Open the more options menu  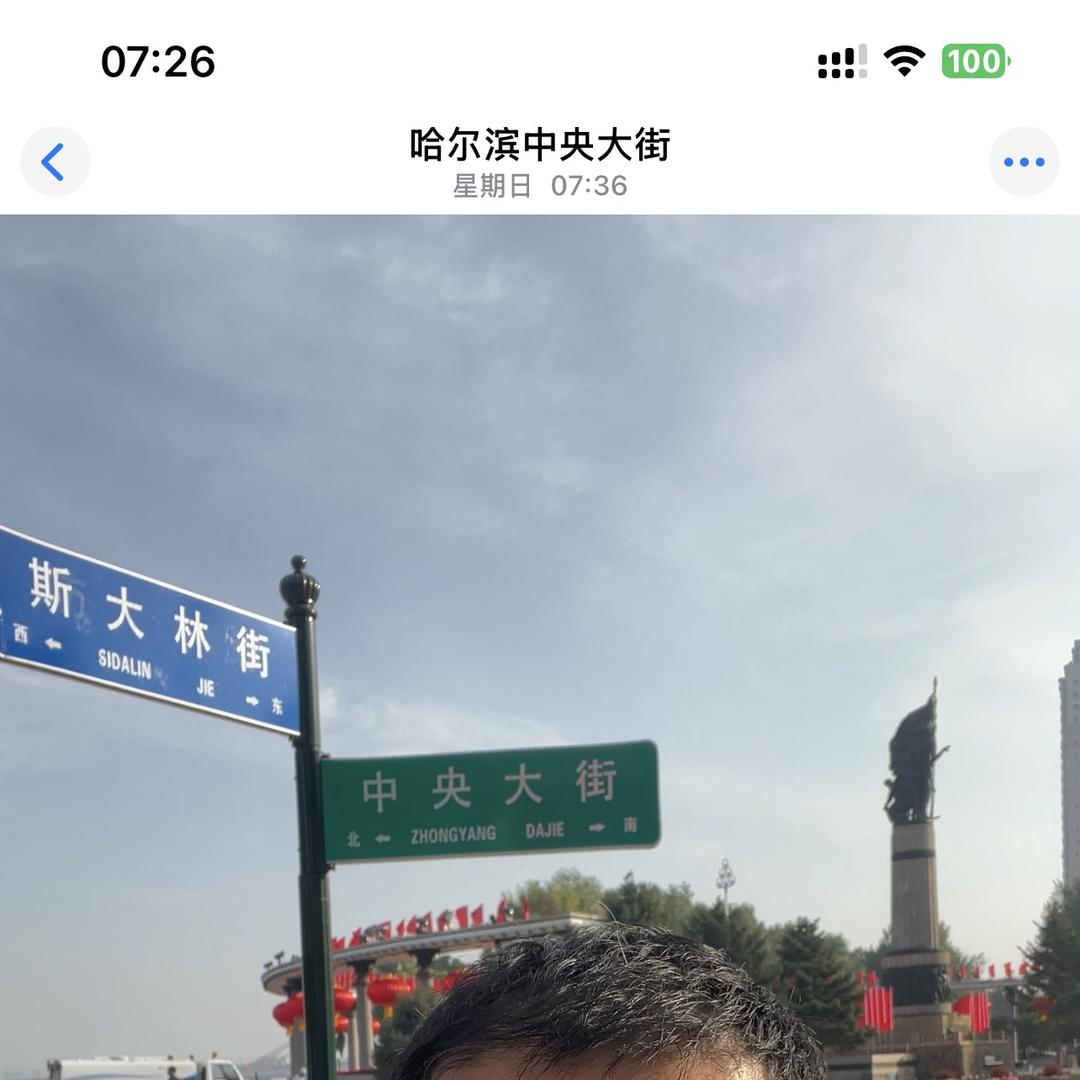click(x=1024, y=162)
